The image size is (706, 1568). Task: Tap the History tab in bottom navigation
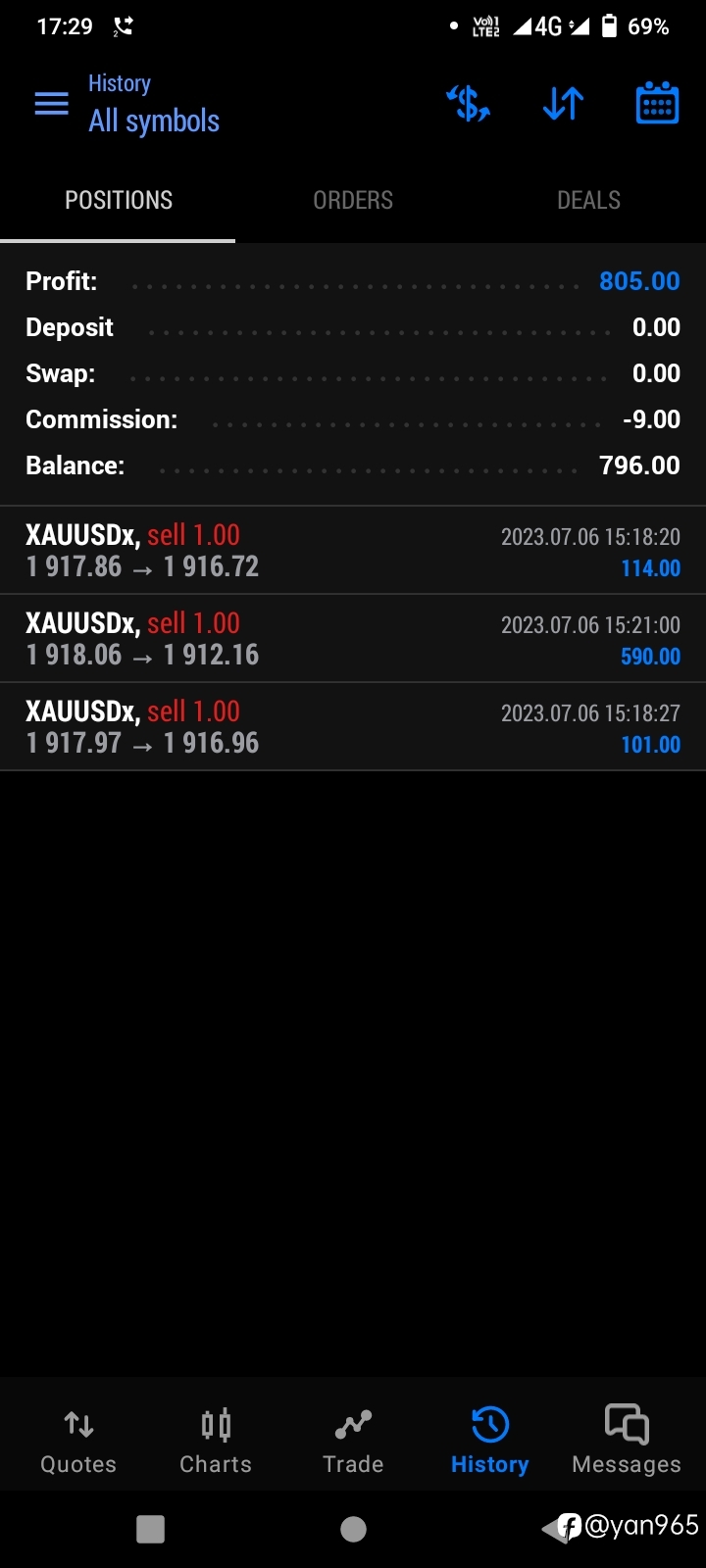click(x=489, y=1440)
